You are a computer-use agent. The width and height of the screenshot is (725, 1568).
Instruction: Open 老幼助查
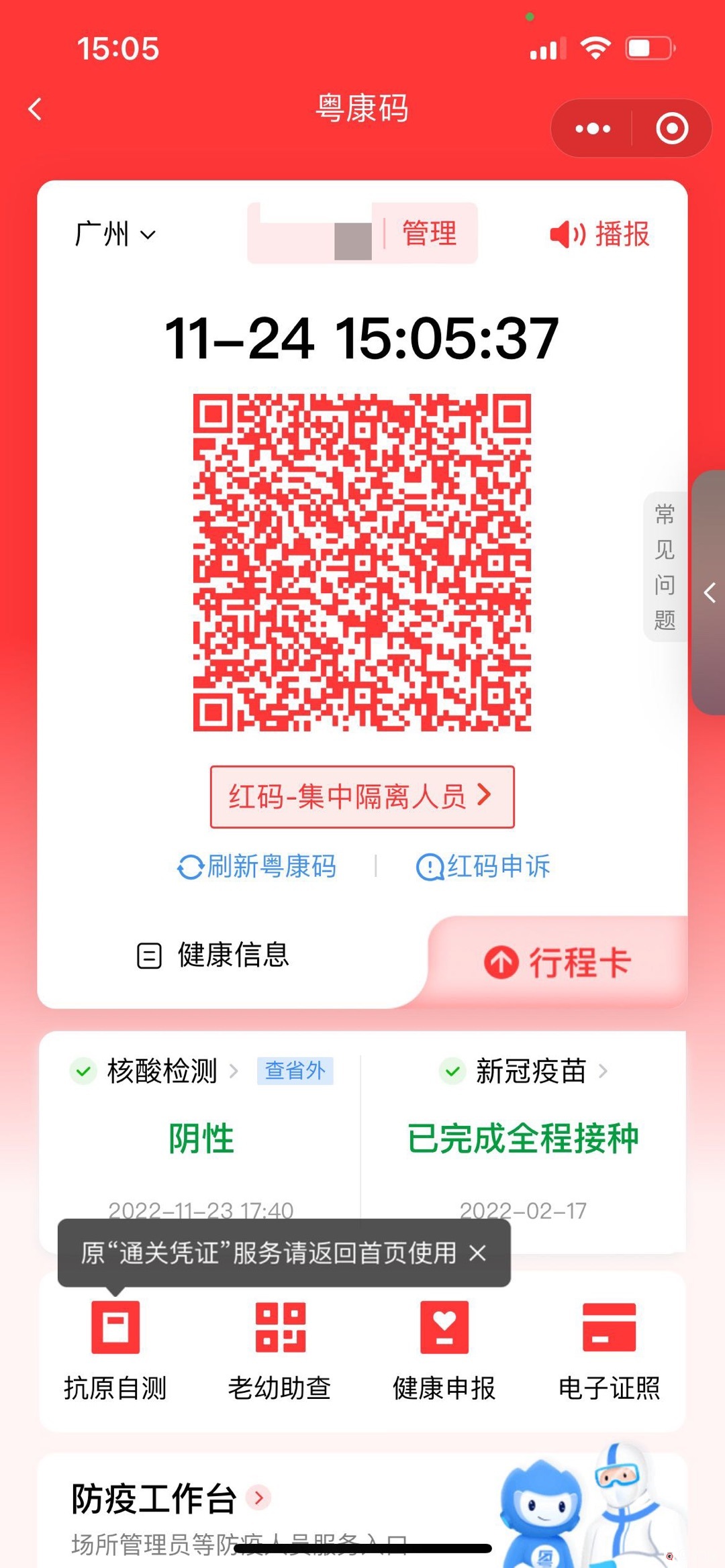[280, 1349]
